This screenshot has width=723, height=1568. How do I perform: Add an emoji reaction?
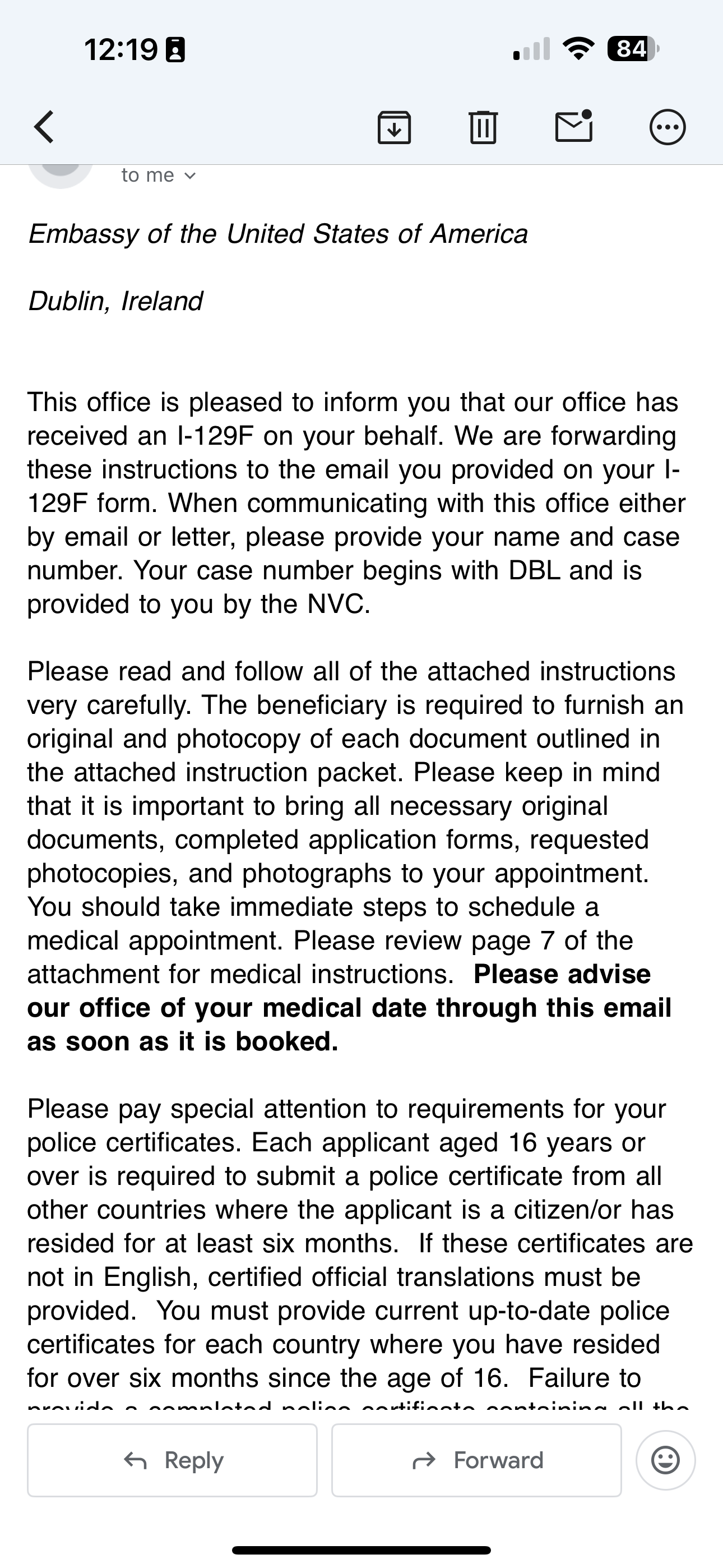pyautogui.click(x=665, y=1460)
